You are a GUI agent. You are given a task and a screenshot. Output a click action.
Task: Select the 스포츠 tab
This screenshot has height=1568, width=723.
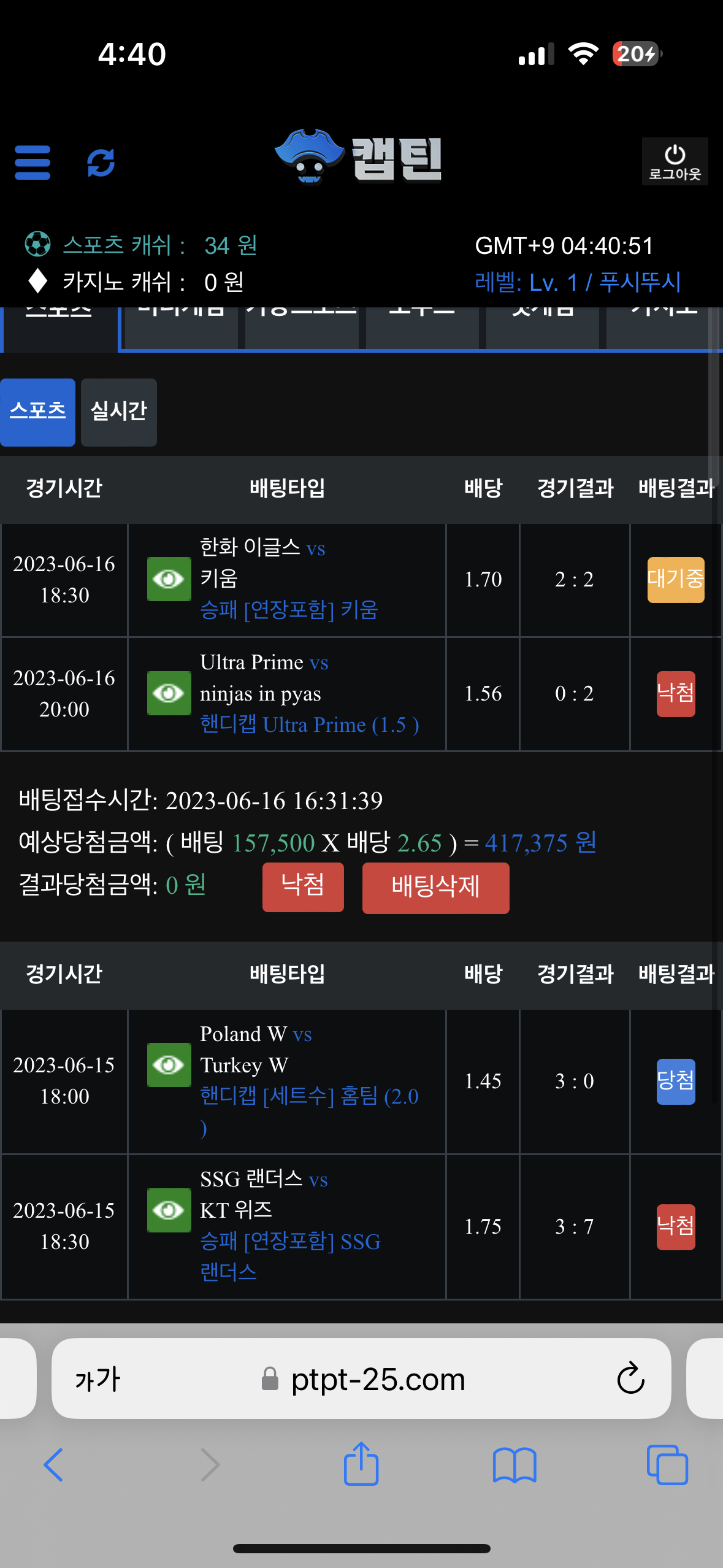click(x=37, y=412)
